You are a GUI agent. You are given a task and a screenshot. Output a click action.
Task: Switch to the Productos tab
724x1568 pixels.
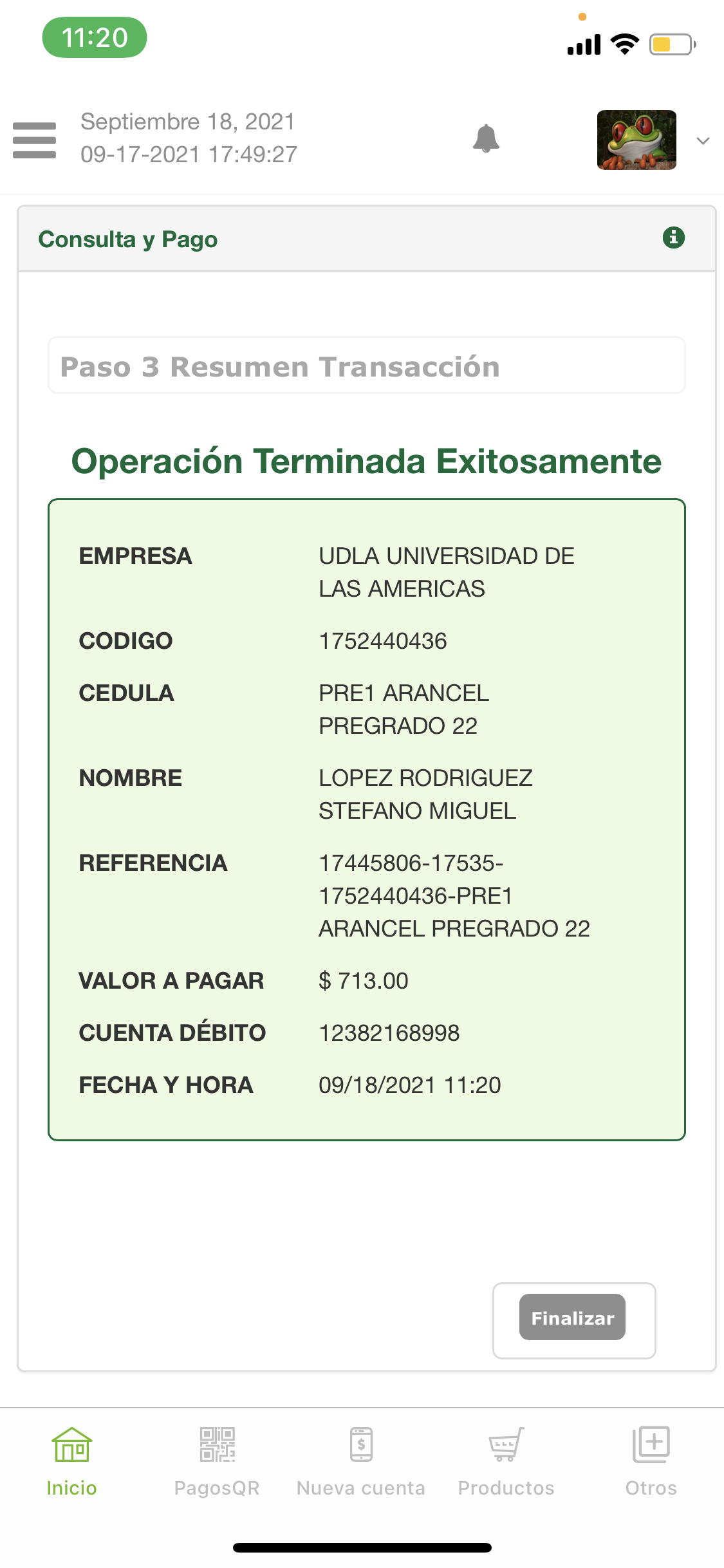506,1461
